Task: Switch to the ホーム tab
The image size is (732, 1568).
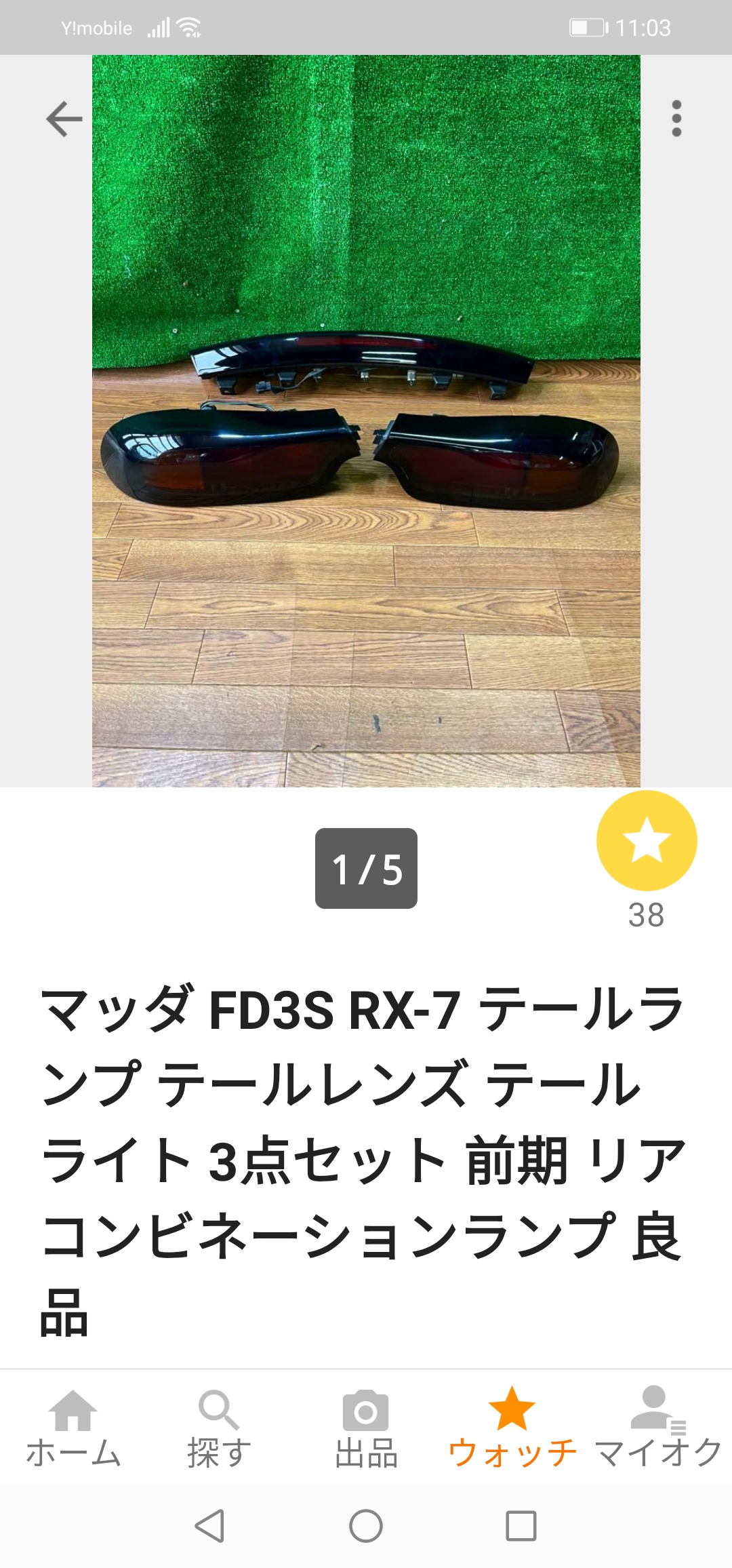Action: pyautogui.click(x=73, y=1427)
